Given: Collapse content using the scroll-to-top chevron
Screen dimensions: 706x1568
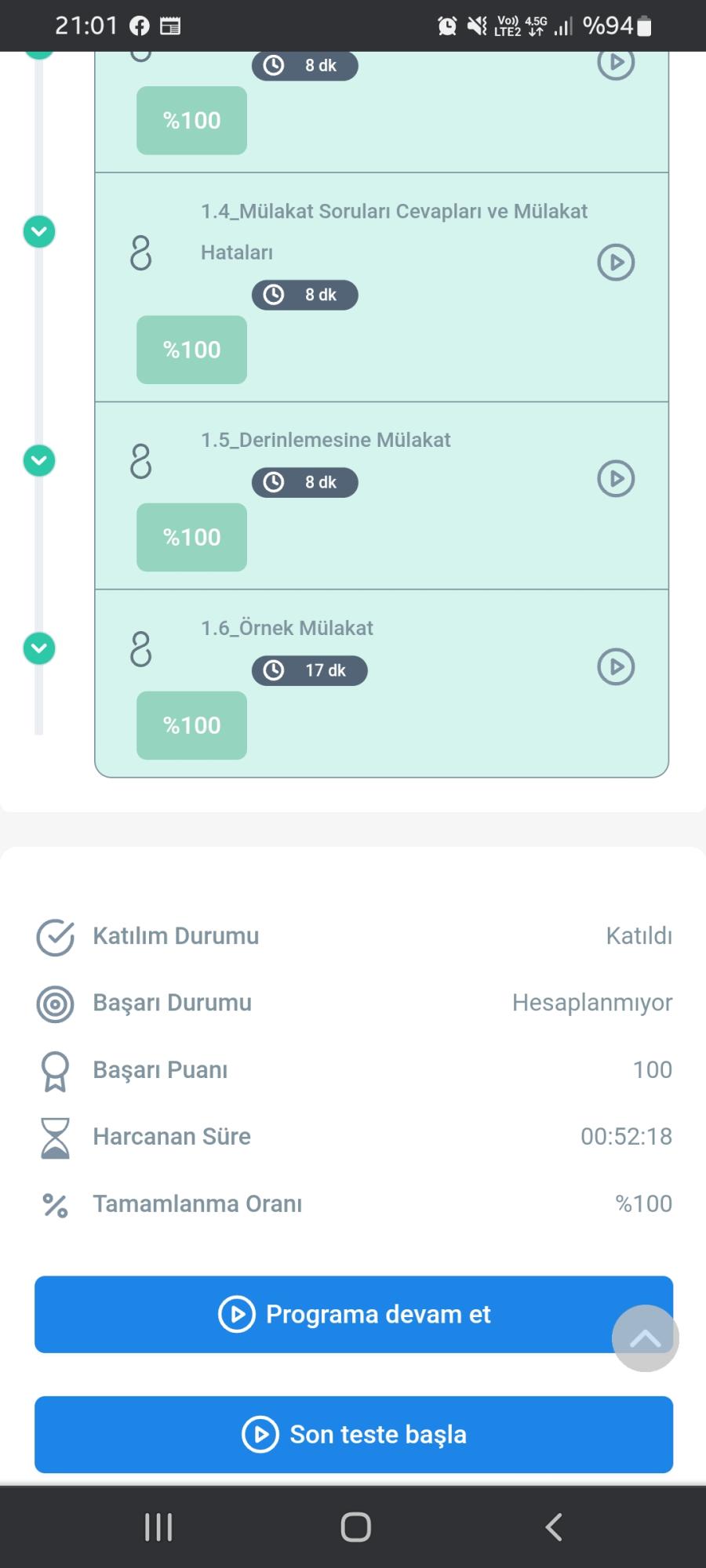Looking at the screenshot, I should point(645,1338).
